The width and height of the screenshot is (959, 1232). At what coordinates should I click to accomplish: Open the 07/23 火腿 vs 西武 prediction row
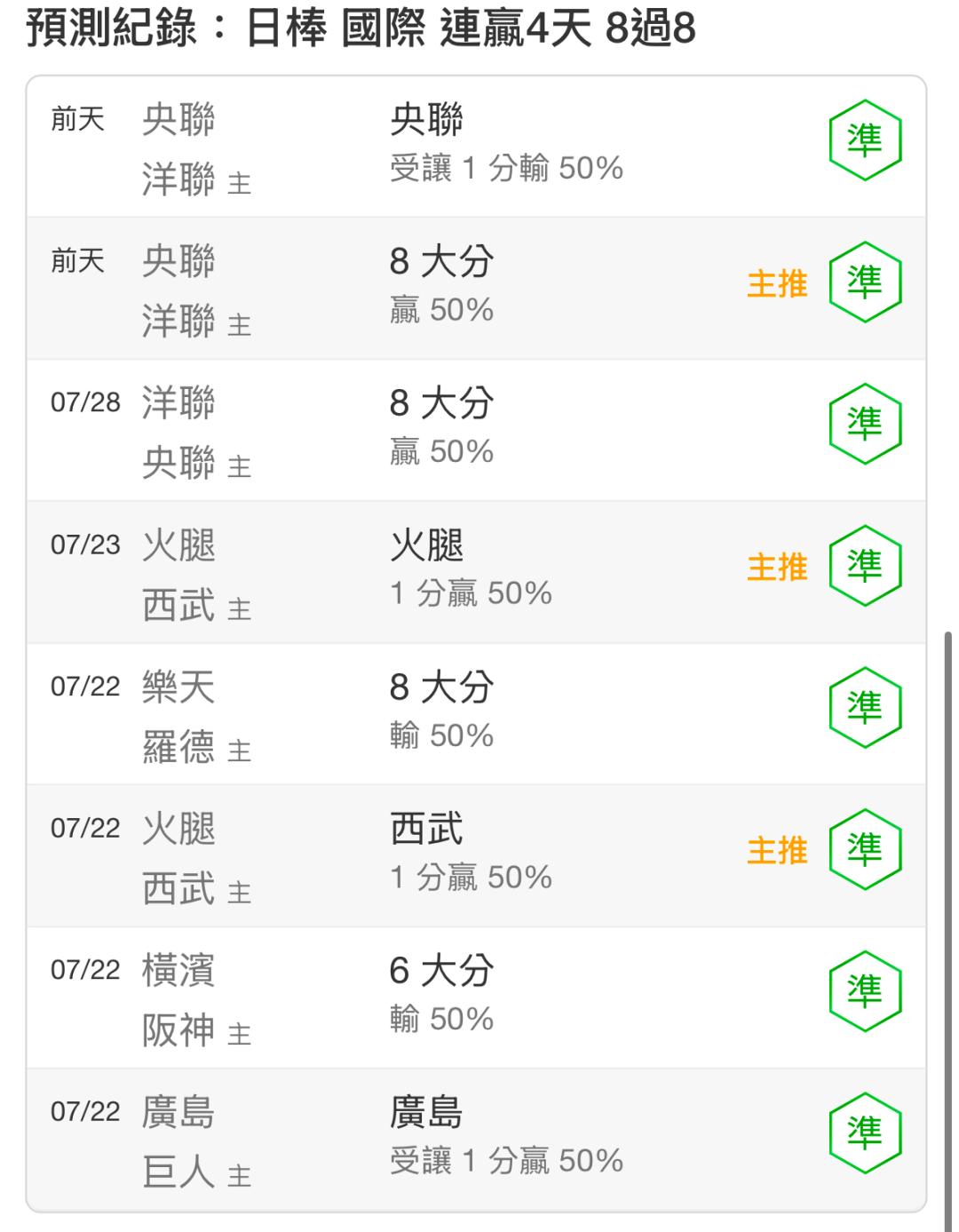pyautogui.click(x=476, y=572)
